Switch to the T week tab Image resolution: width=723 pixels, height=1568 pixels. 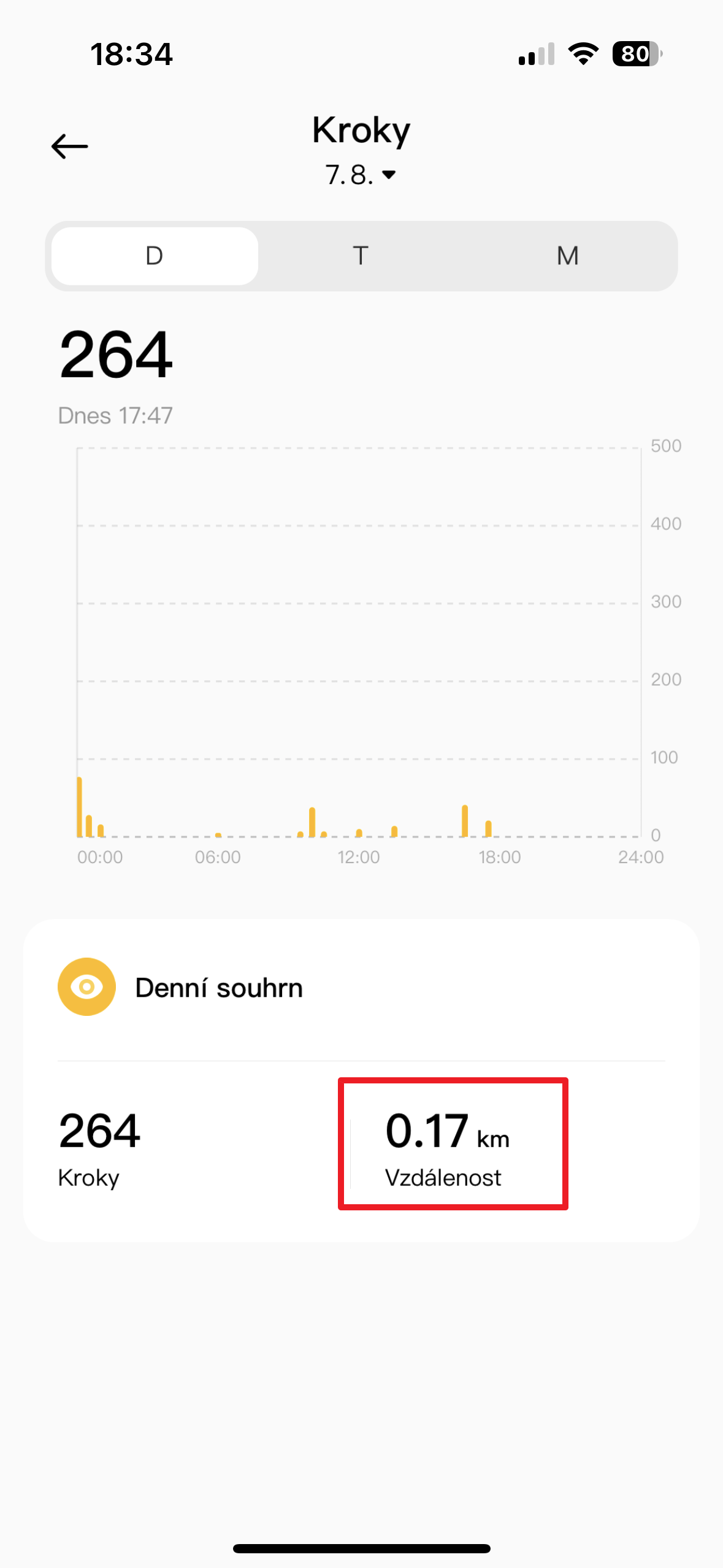(x=361, y=256)
